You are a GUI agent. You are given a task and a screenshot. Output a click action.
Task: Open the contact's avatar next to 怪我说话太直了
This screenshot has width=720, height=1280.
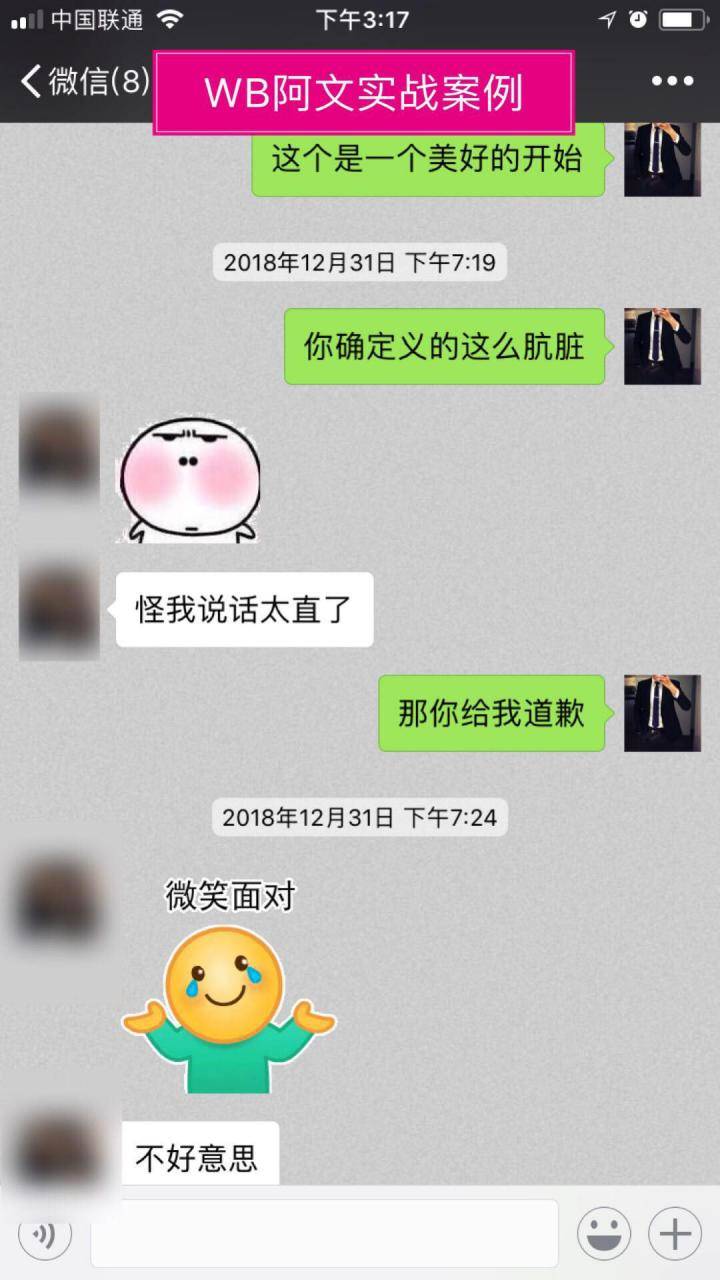(x=57, y=610)
